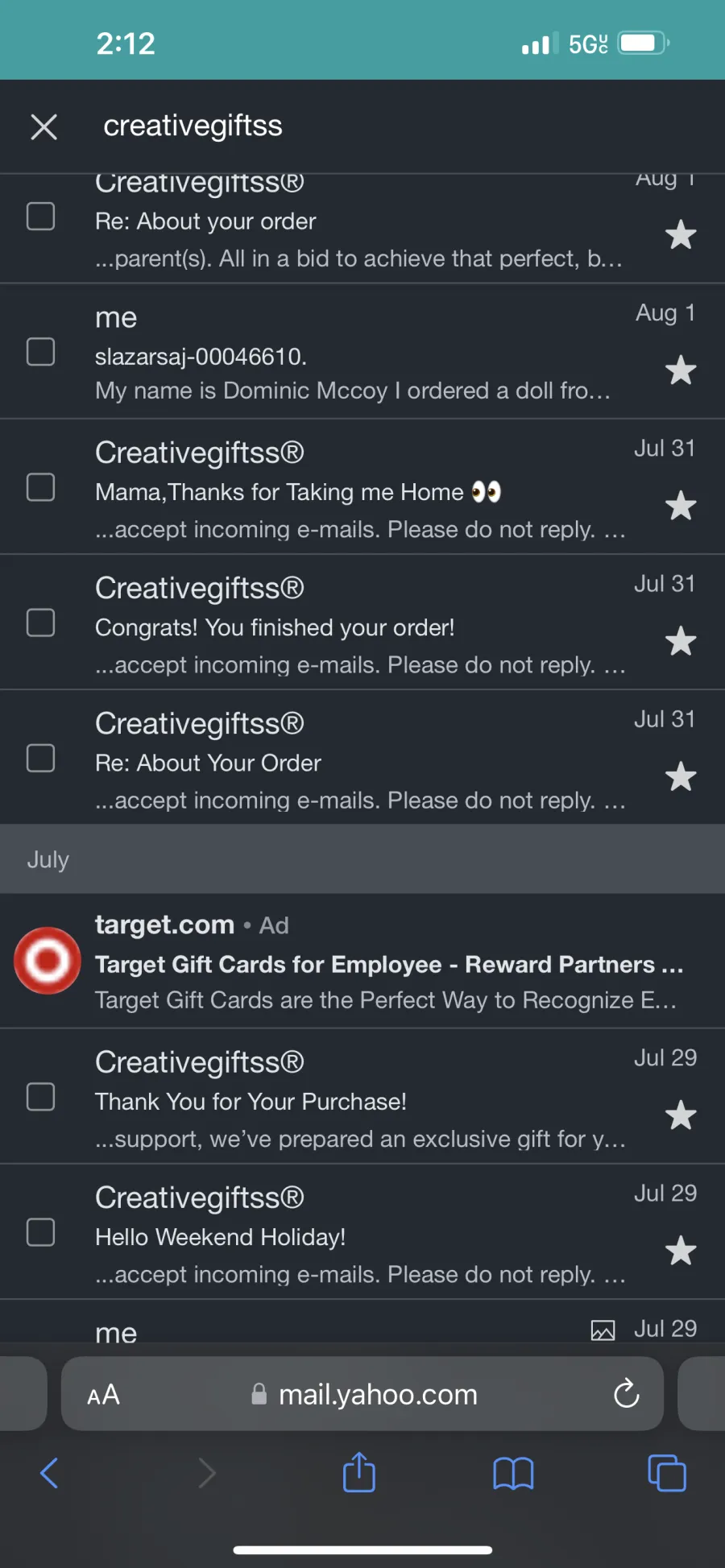Show all open Safari tabs
The image size is (725, 1568).
[x=667, y=1474]
